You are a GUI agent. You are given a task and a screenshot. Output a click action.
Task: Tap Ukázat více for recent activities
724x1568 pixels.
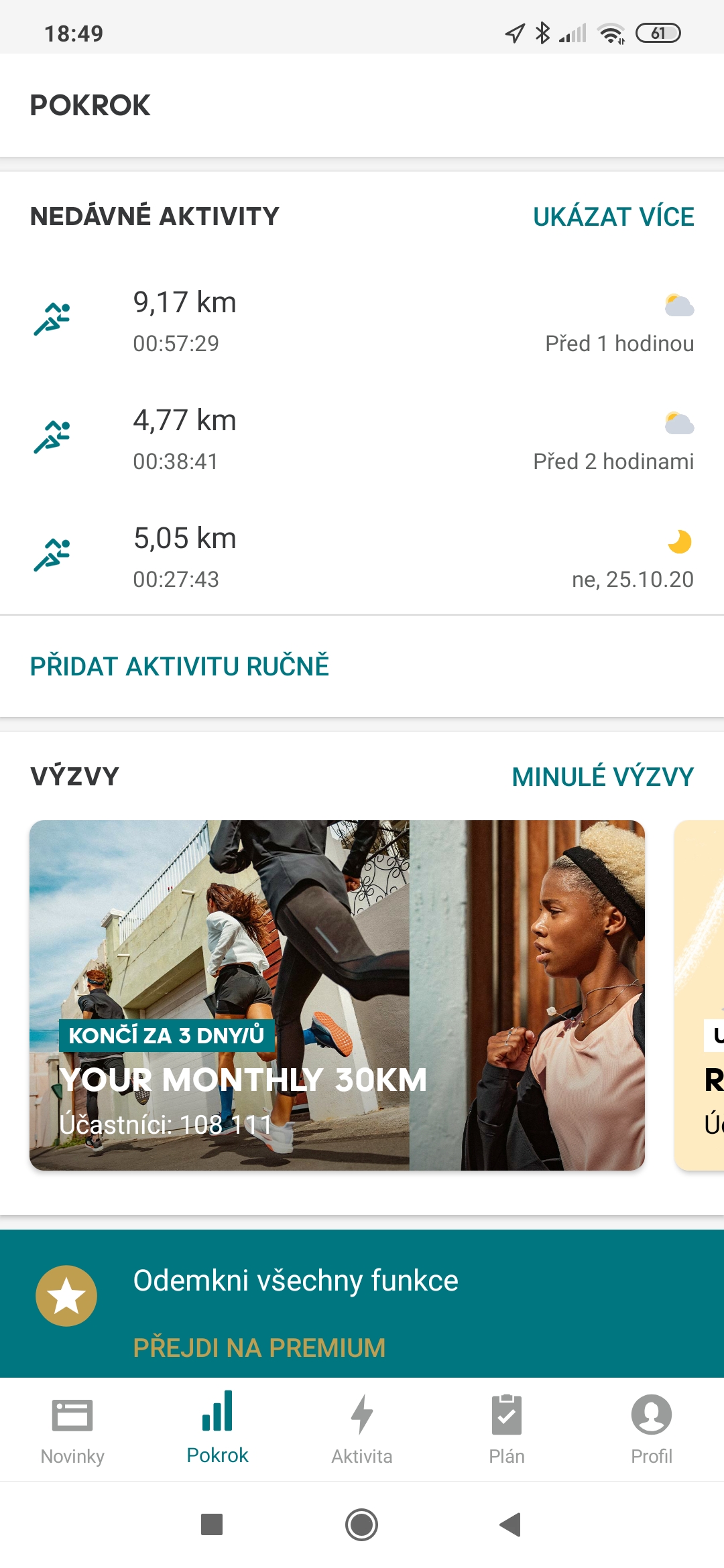(x=613, y=216)
